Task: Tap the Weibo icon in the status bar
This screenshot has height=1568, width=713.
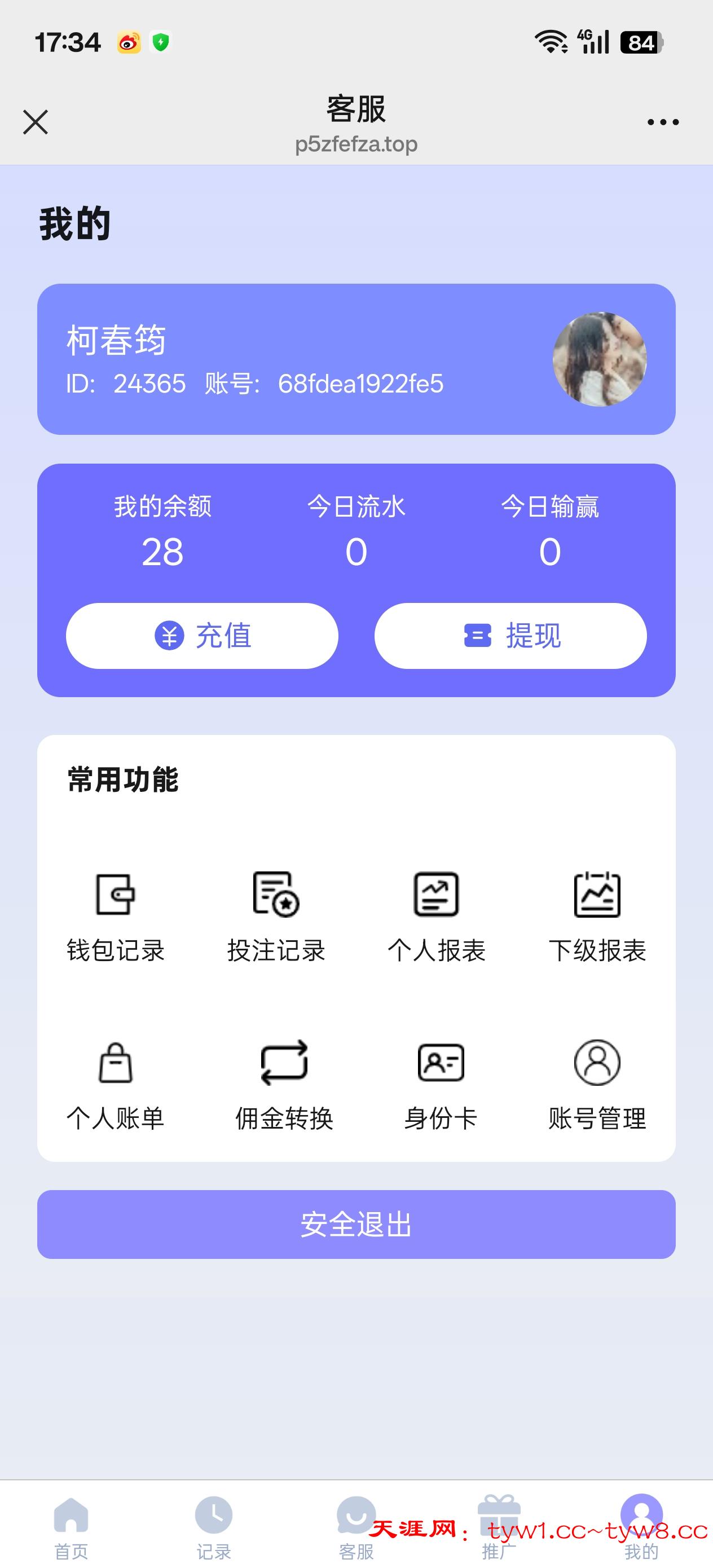Action: (x=127, y=42)
